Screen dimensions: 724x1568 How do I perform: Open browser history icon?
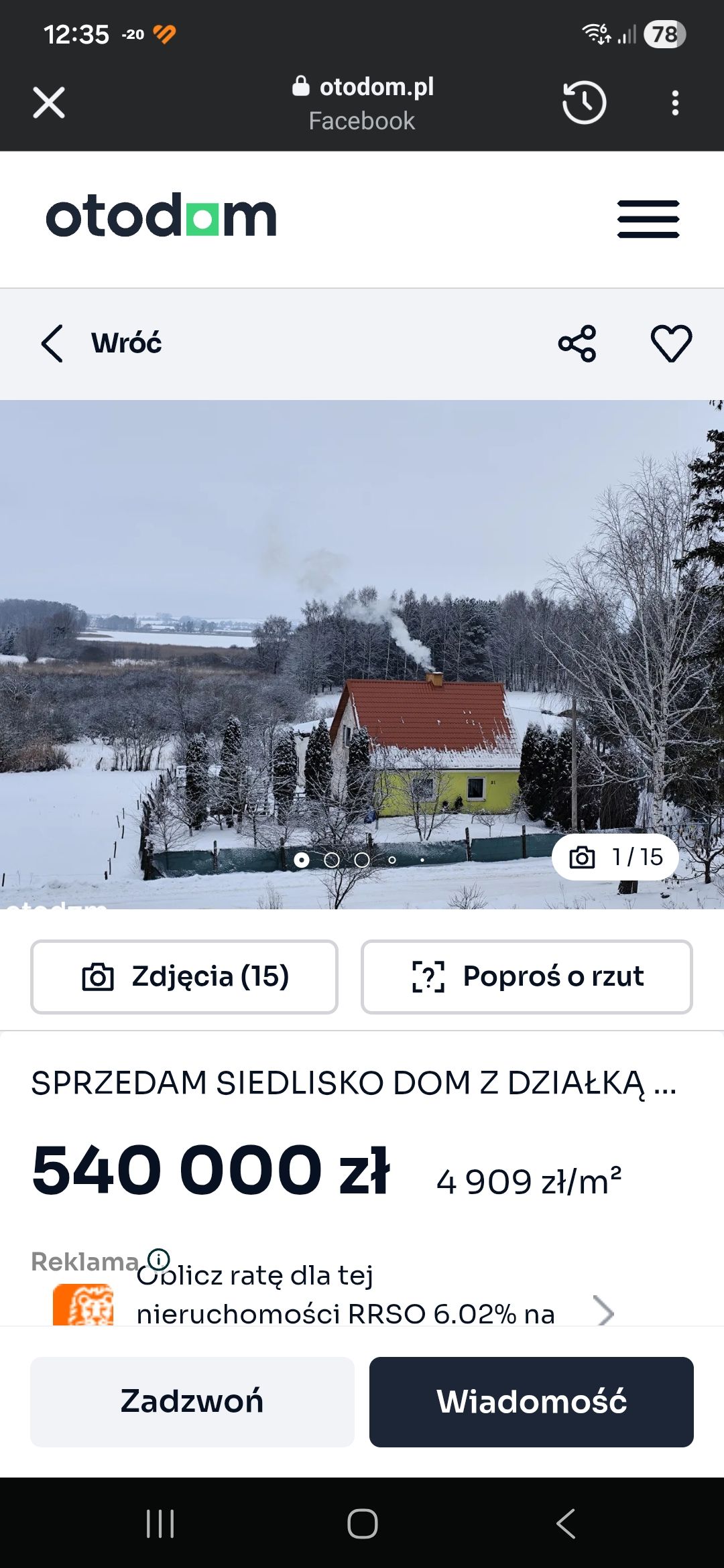tap(583, 102)
